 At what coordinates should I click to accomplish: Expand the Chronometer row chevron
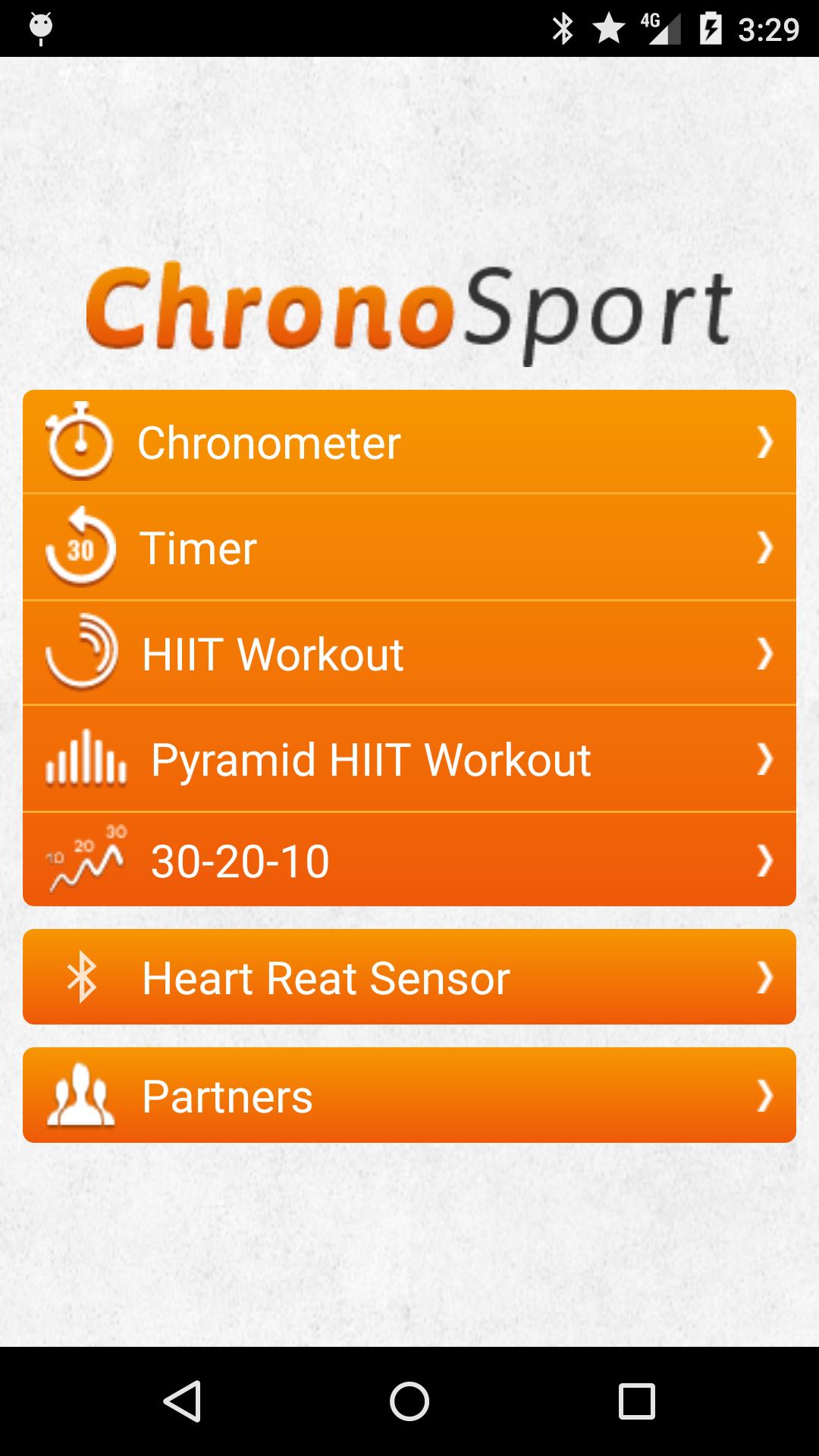[766, 442]
